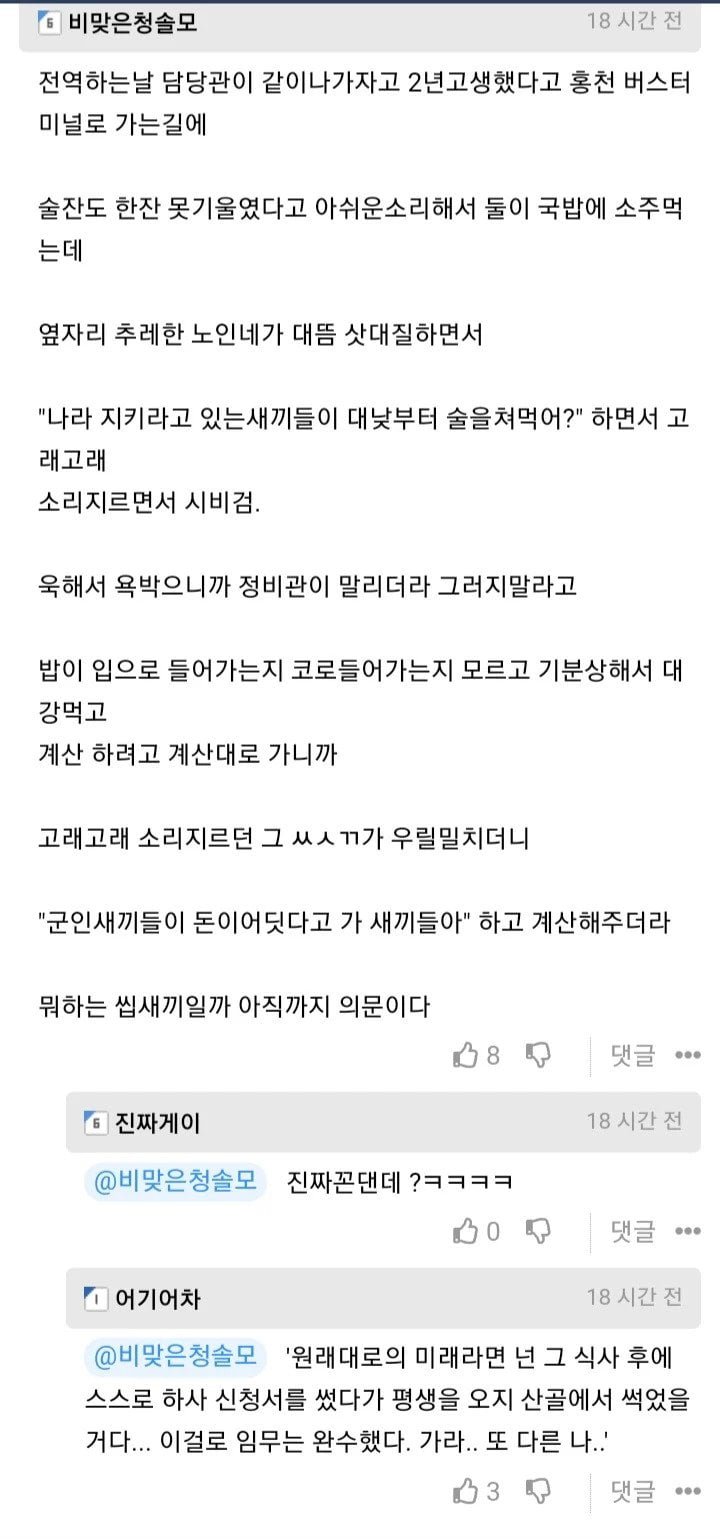Open 진짜게이's profile
This screenshot has width=720, height=1539.
[158, 1122]
